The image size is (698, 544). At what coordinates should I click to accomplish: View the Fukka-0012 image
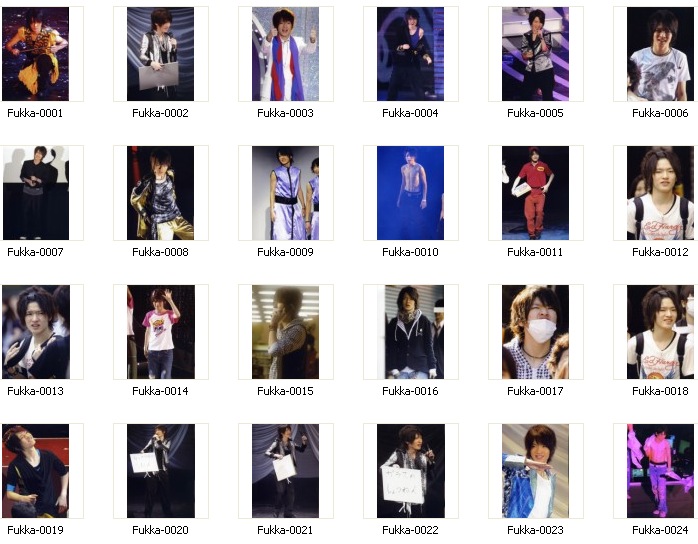pyautogui.click(x=659, y=193)
